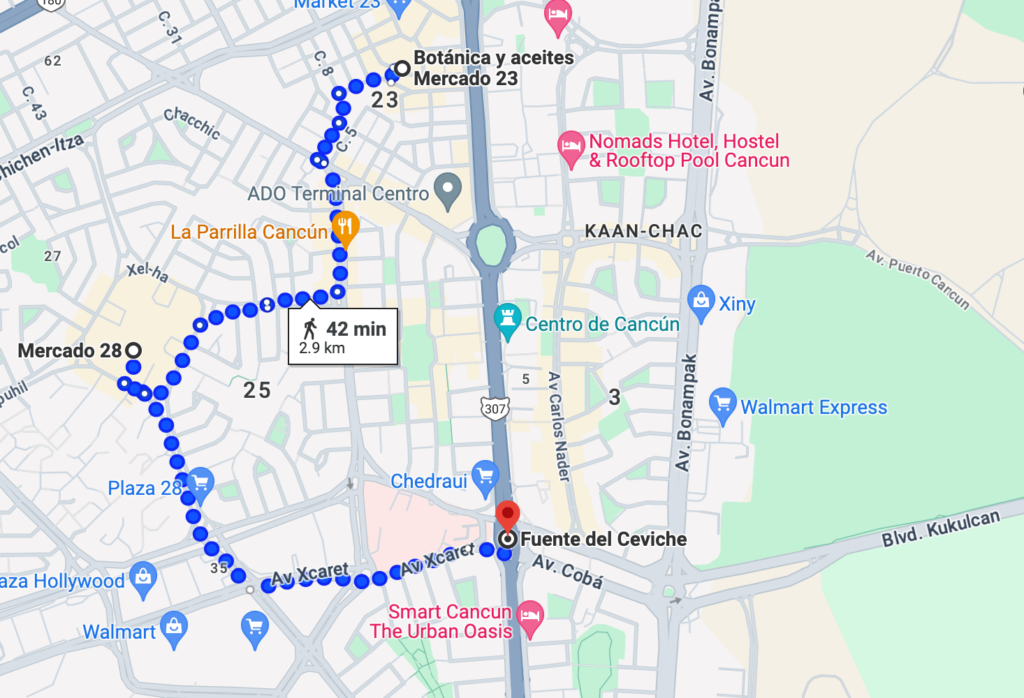Select the Plaza 28 shopping marker
This screenshot has width=1024, height=698.
pos(200,484)
